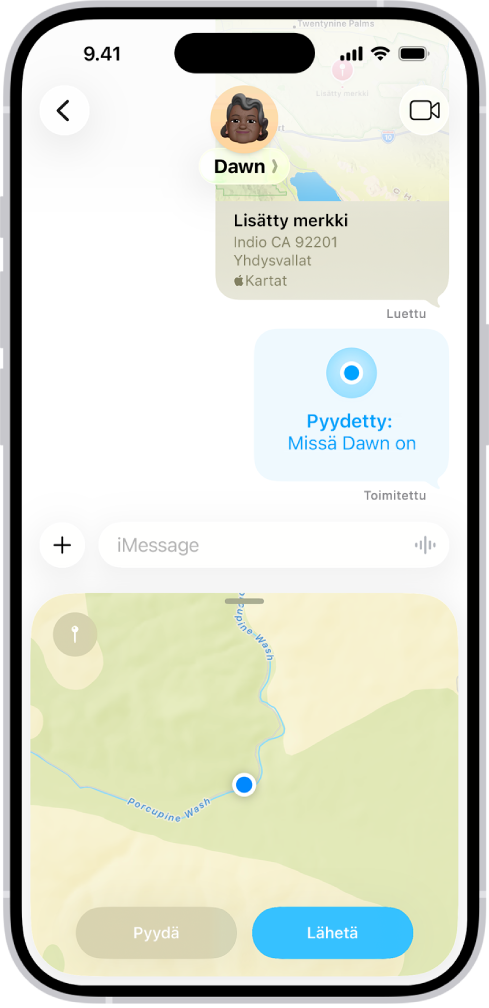Tap Pyydä to request location
The height and width of the screenshot is (1008, 489).
tap(156, 933)
